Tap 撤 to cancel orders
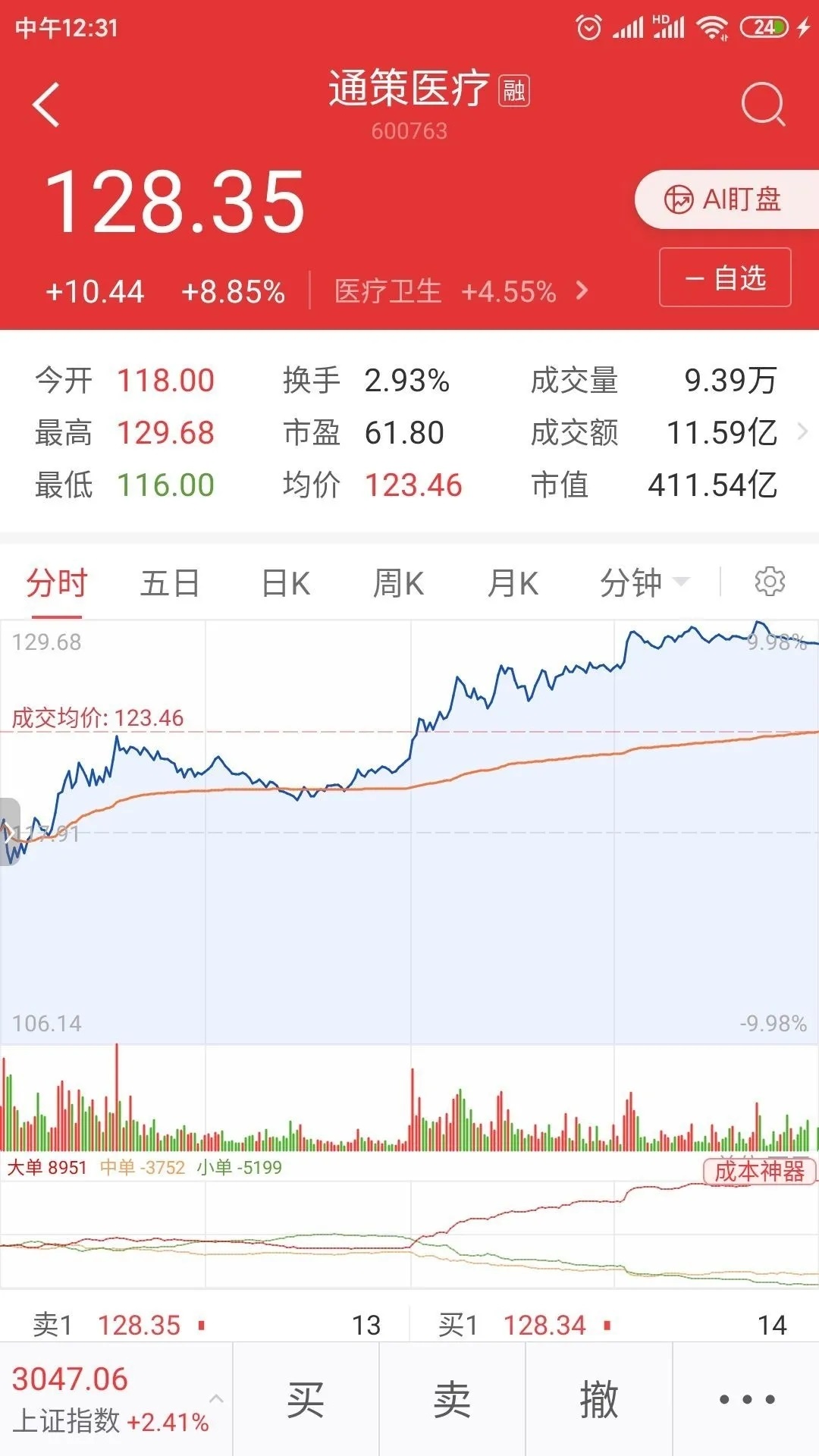Image resolution: width=819 pixels, height=1456 pixels. click(x=599, y=1399)
